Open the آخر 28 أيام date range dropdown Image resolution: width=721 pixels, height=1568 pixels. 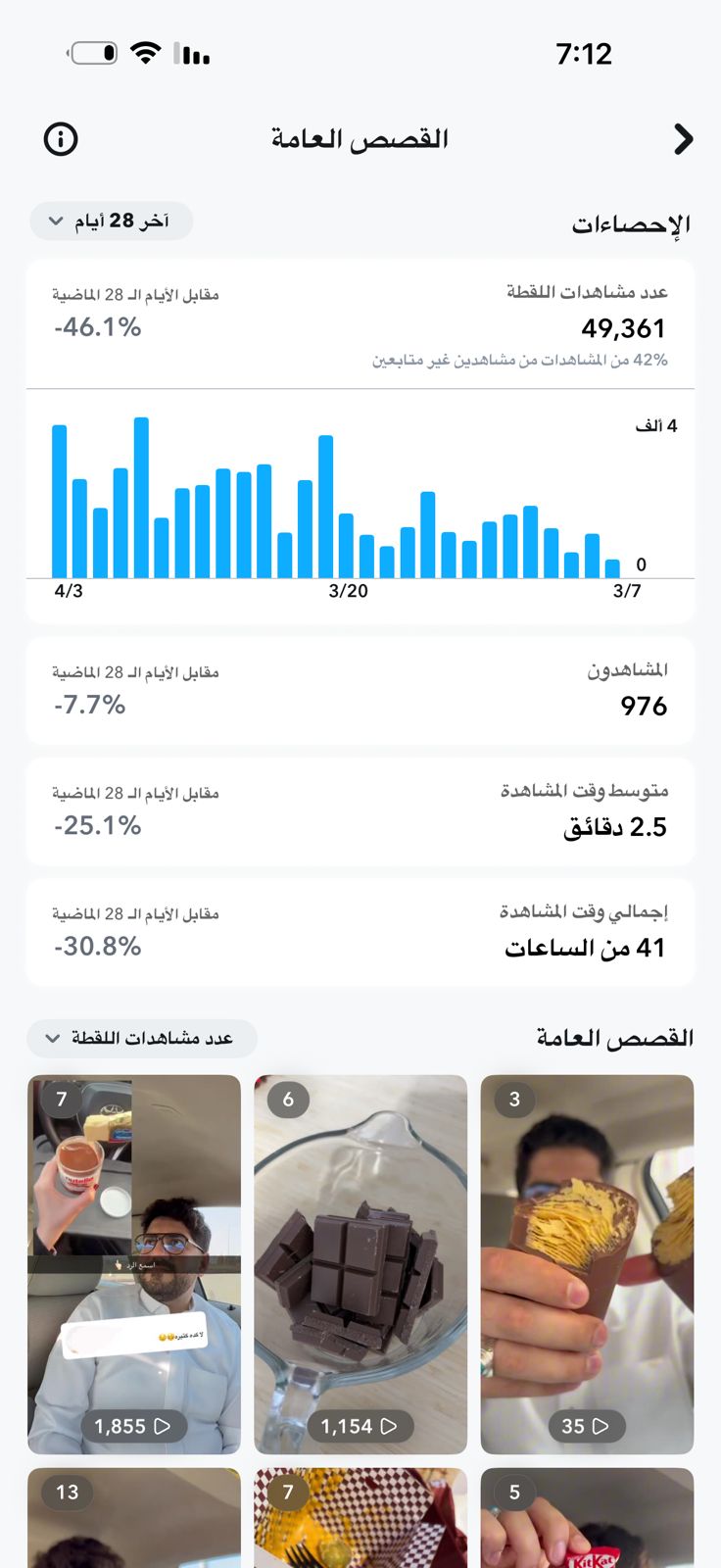111,220
